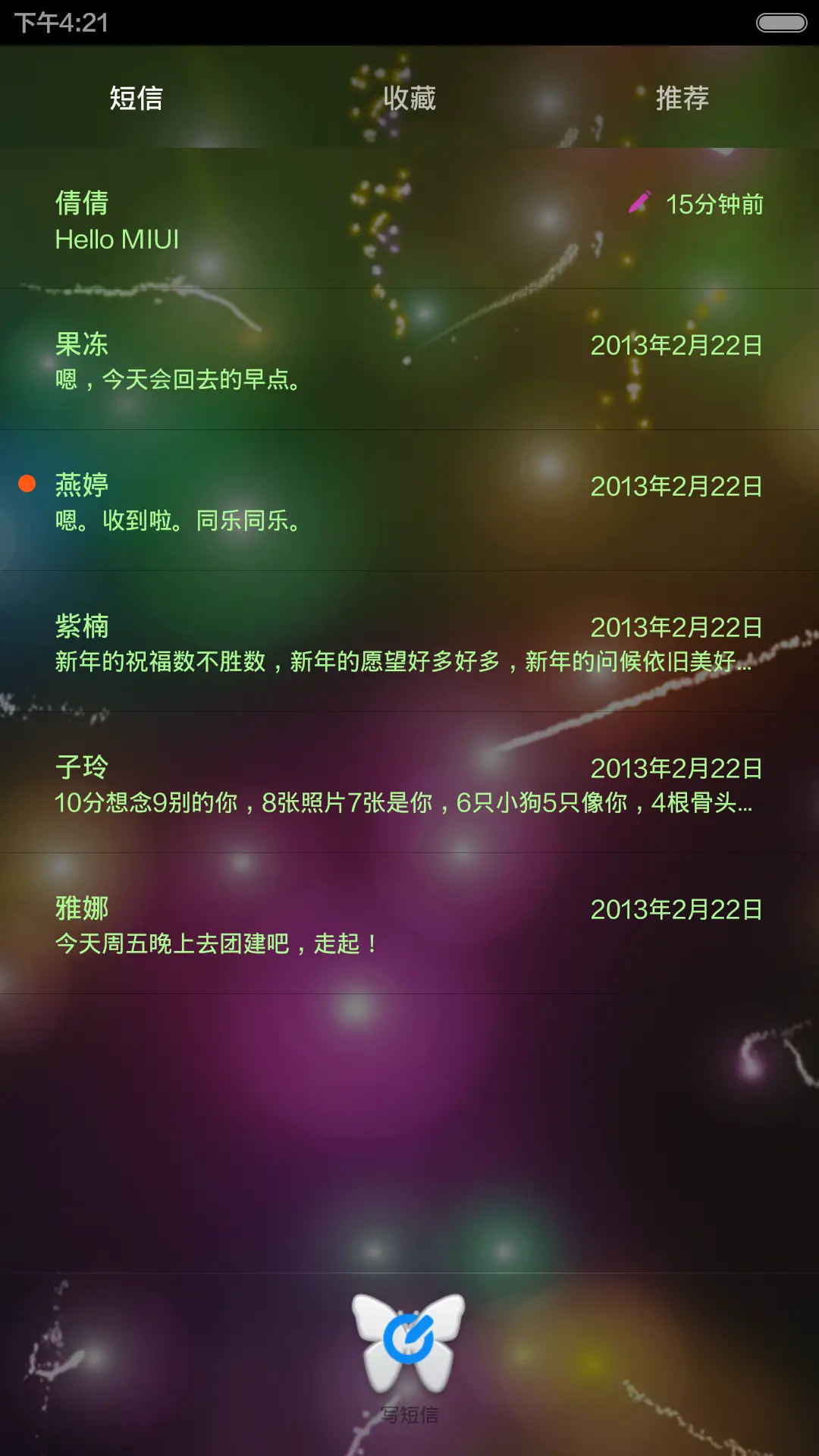The image size is (819, 1456).
Task: Switch to the 推荐 tab
Action: (x=682, y=97)
